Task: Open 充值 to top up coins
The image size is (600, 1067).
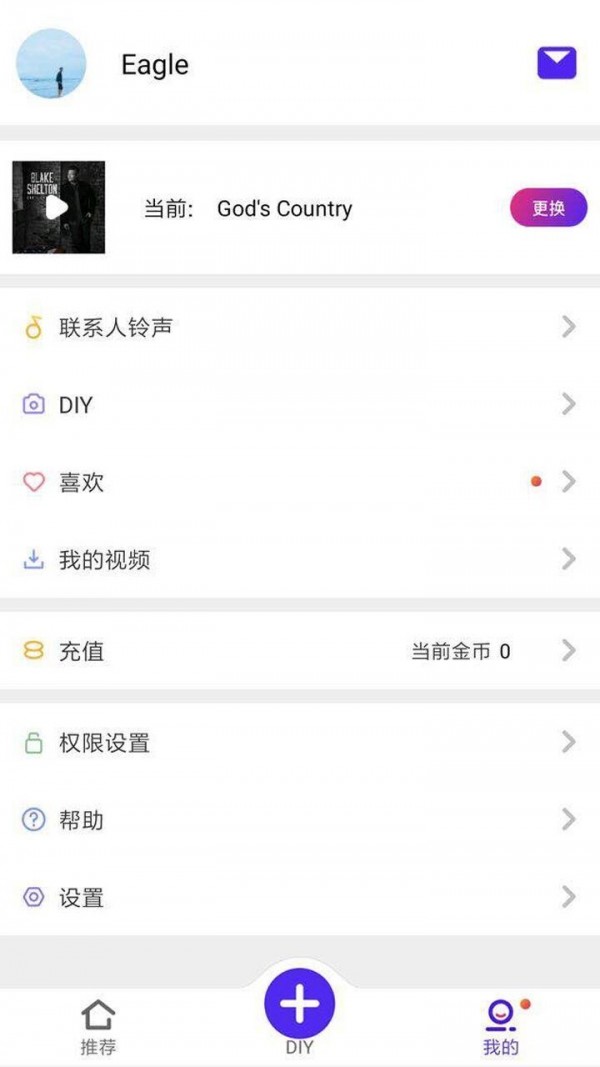Action: [x=300, y=651]
